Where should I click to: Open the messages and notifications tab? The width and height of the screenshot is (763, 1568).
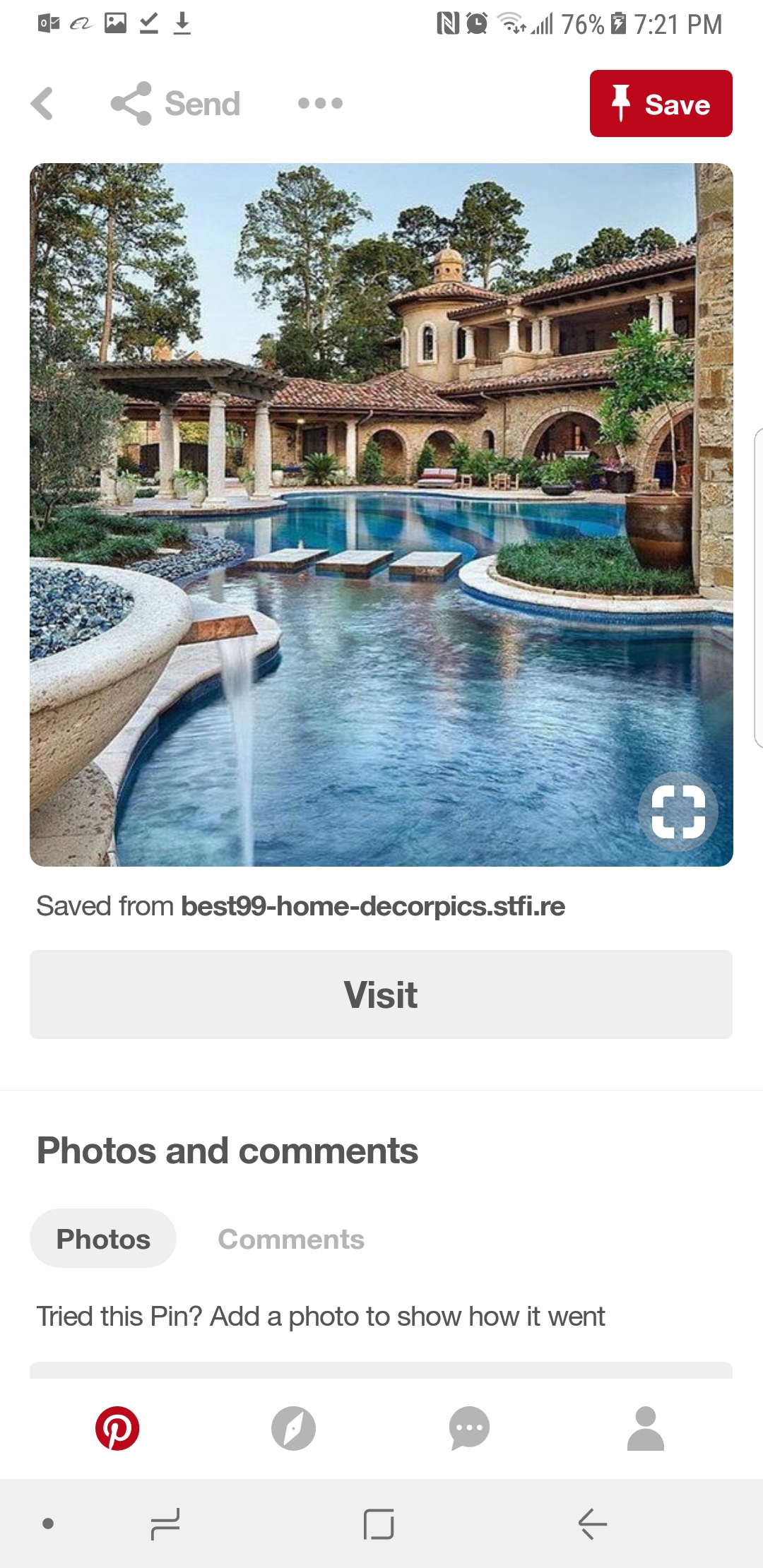pyautogui.click(x=469, y=1428)
